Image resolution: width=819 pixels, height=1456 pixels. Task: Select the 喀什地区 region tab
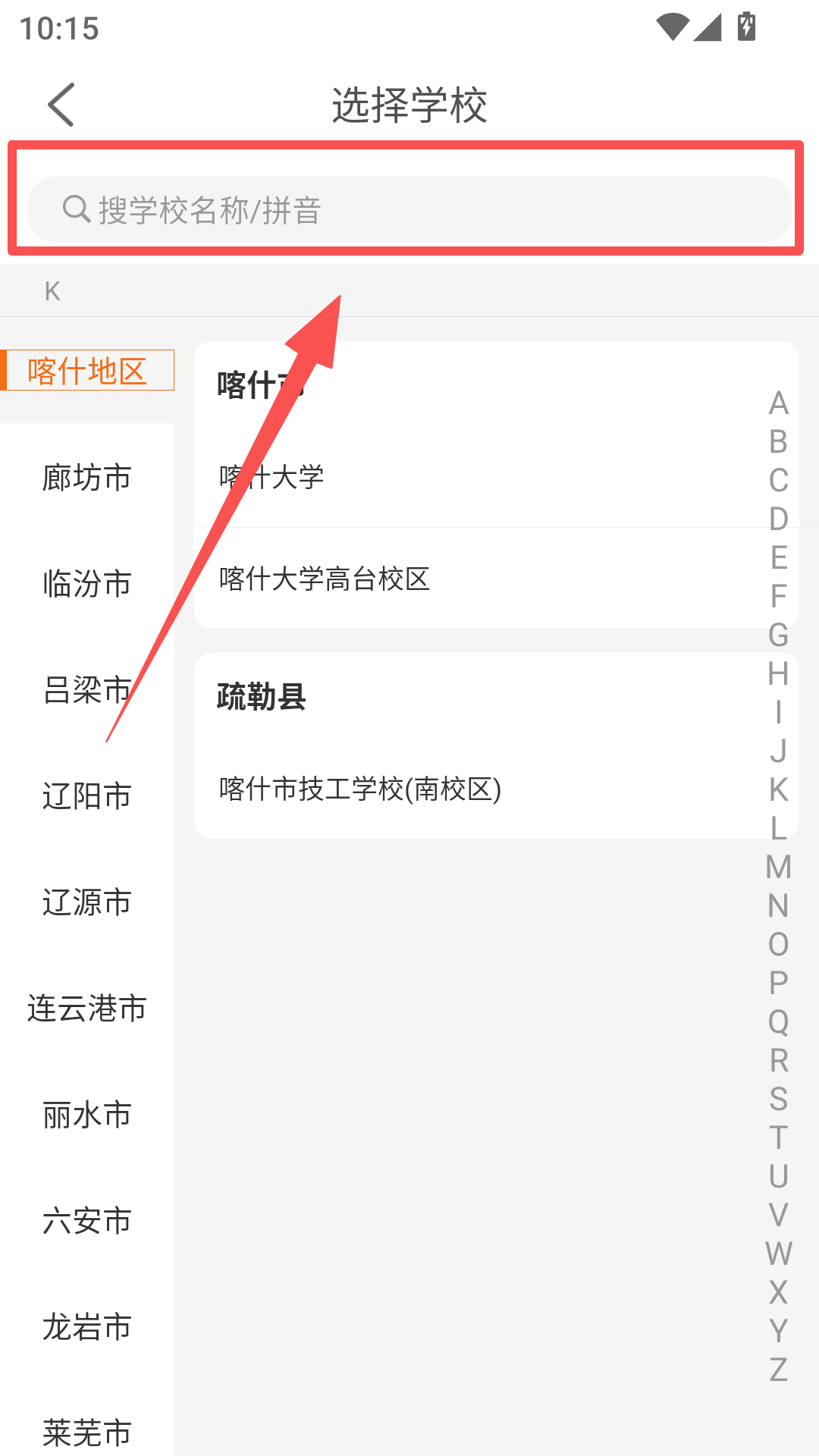click(x=87, y=371)
